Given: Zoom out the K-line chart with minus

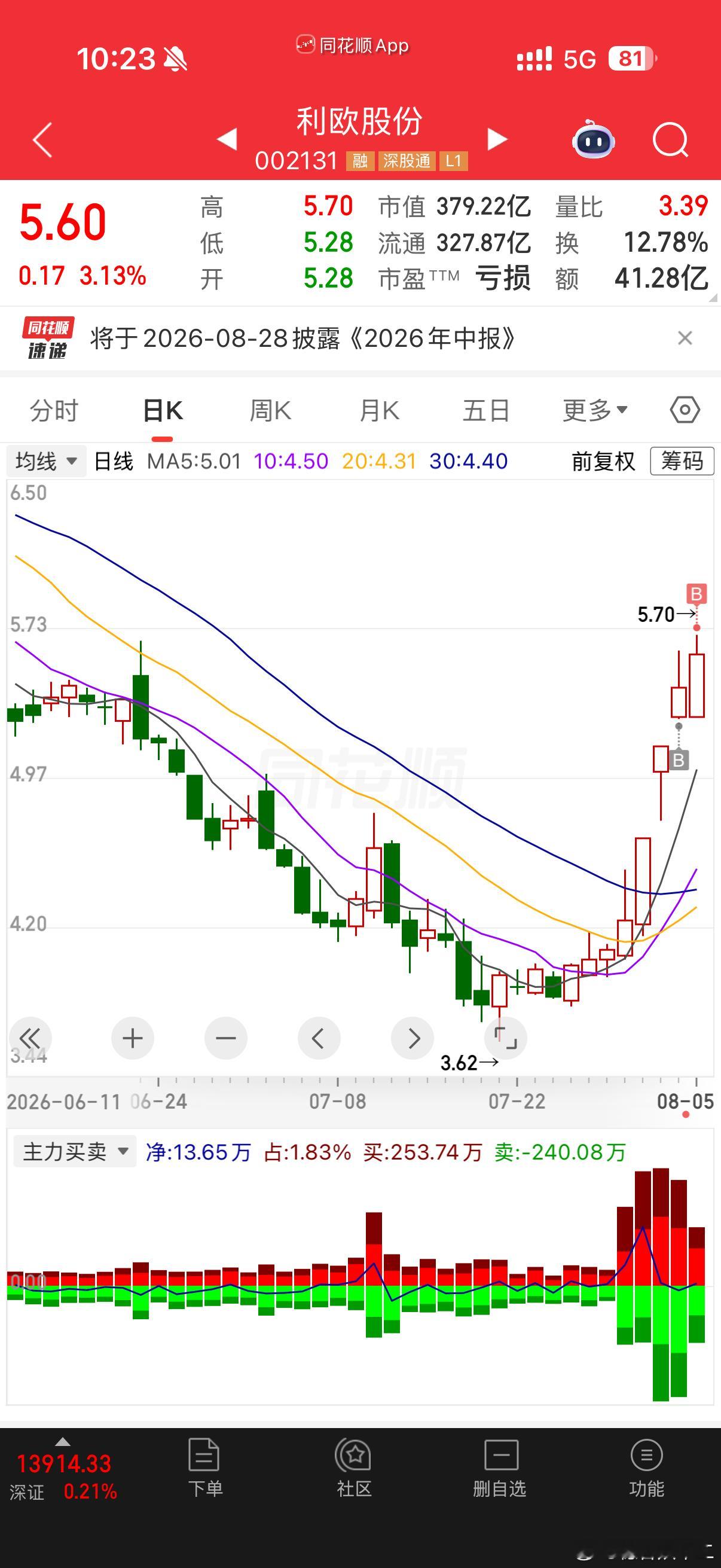Looking at the screenshot, I should (x=226, y=1038).
